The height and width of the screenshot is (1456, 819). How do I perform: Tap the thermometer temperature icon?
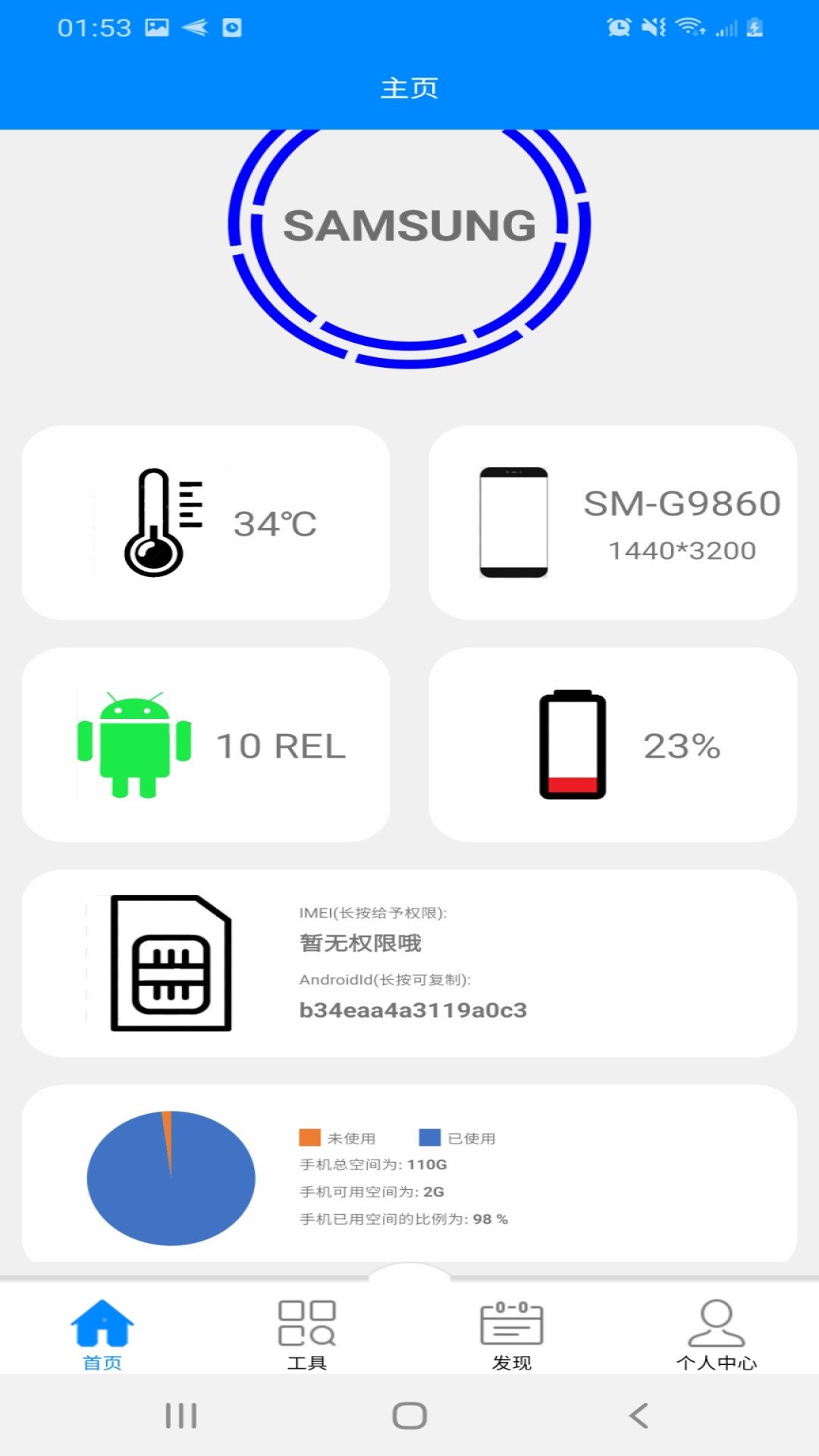click(x=157, y=521)
